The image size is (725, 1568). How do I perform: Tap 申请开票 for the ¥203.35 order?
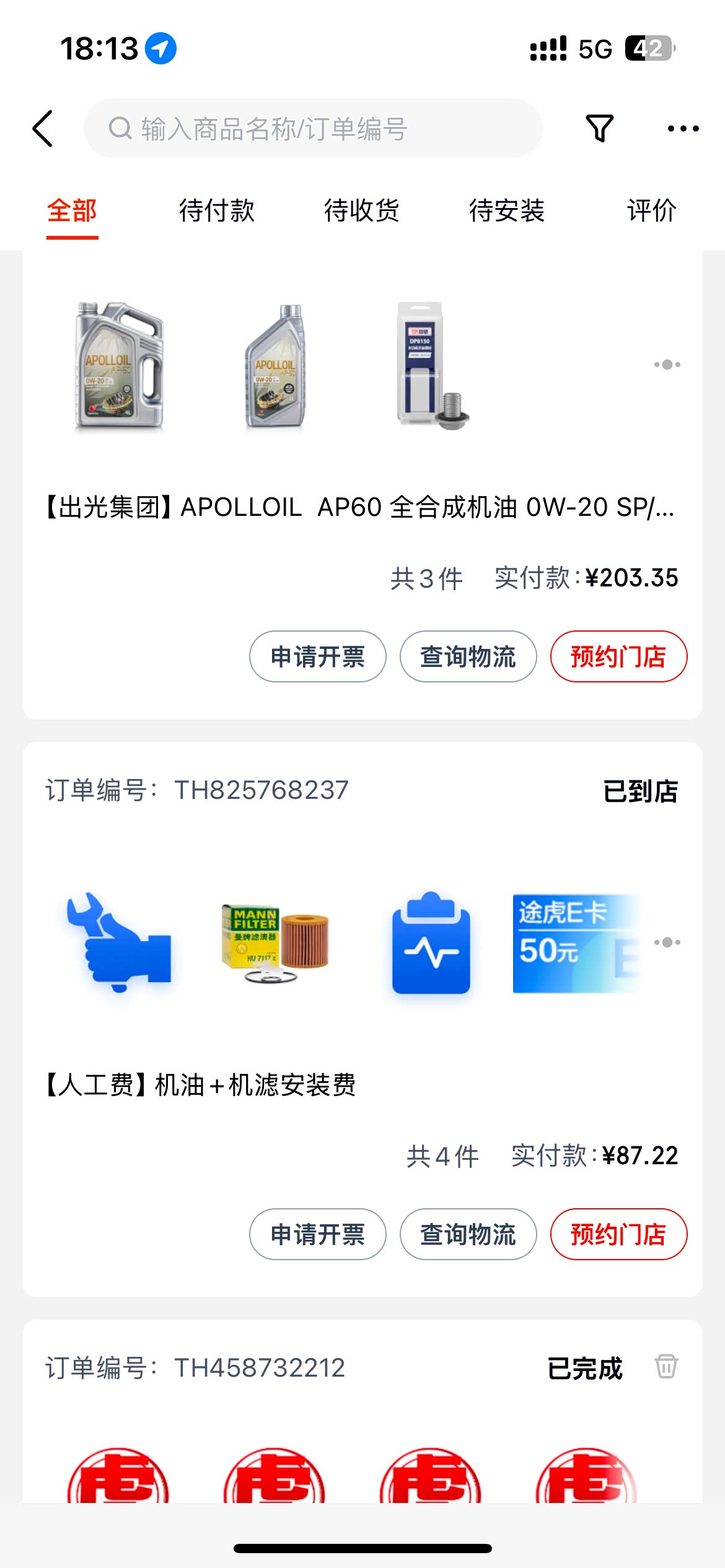coord(317,656)
